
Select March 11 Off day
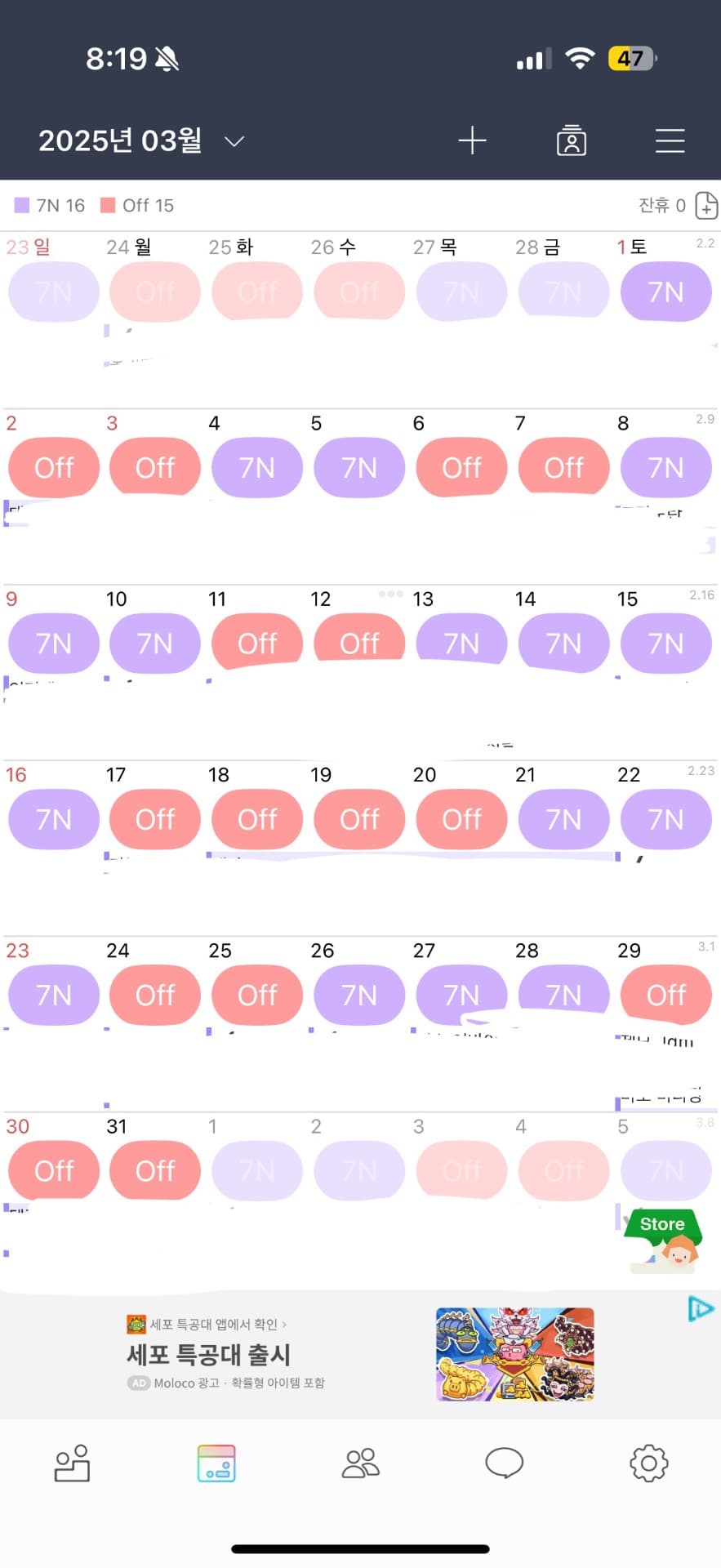point(256,644)
